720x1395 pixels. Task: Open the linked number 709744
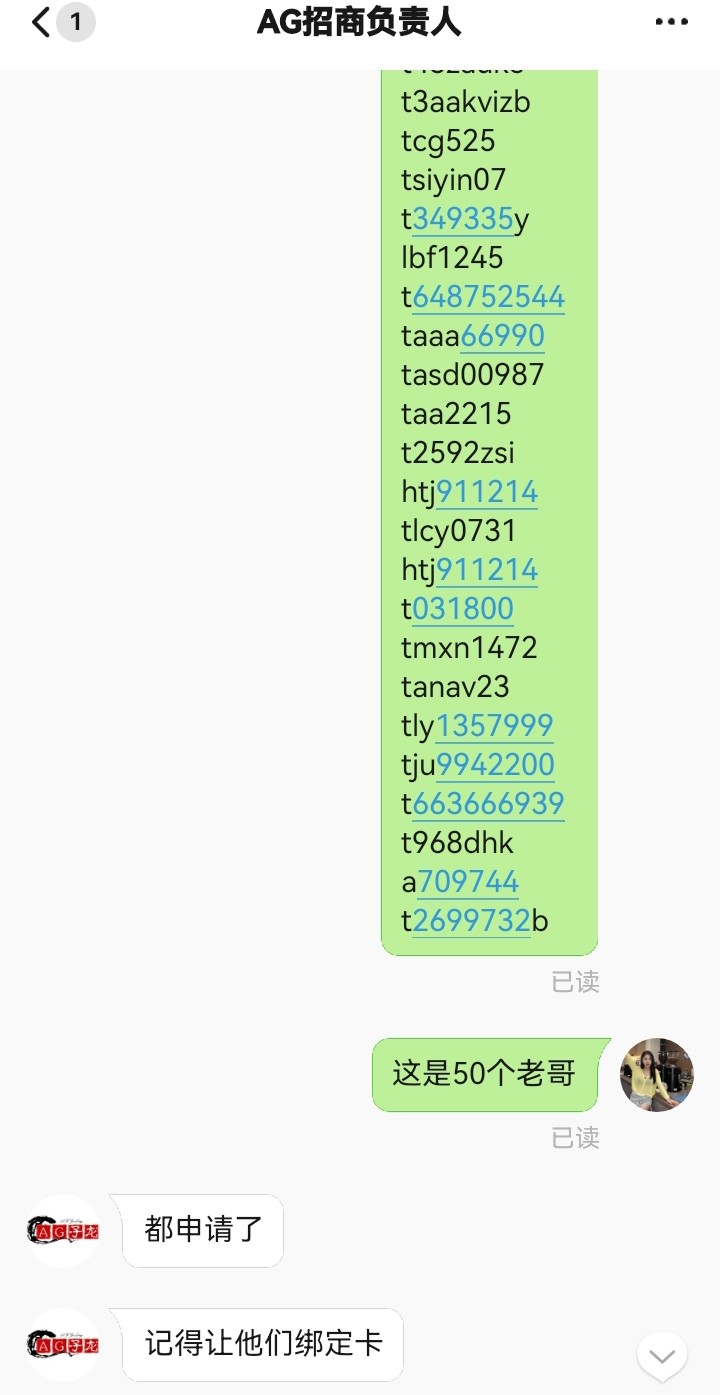pyautogui.click(x=468, y=882)
